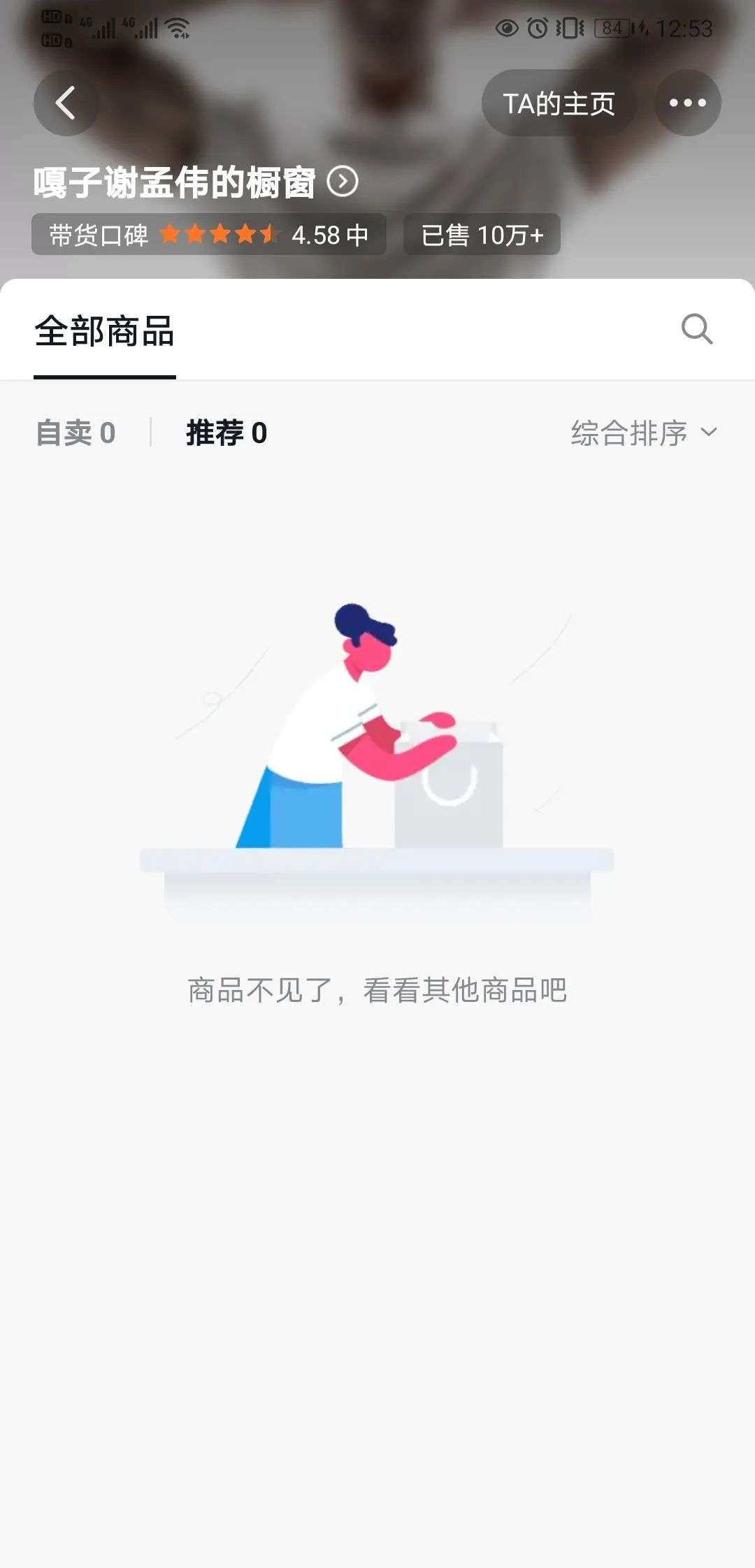Go back using the top-left arrow

[66, 103]
